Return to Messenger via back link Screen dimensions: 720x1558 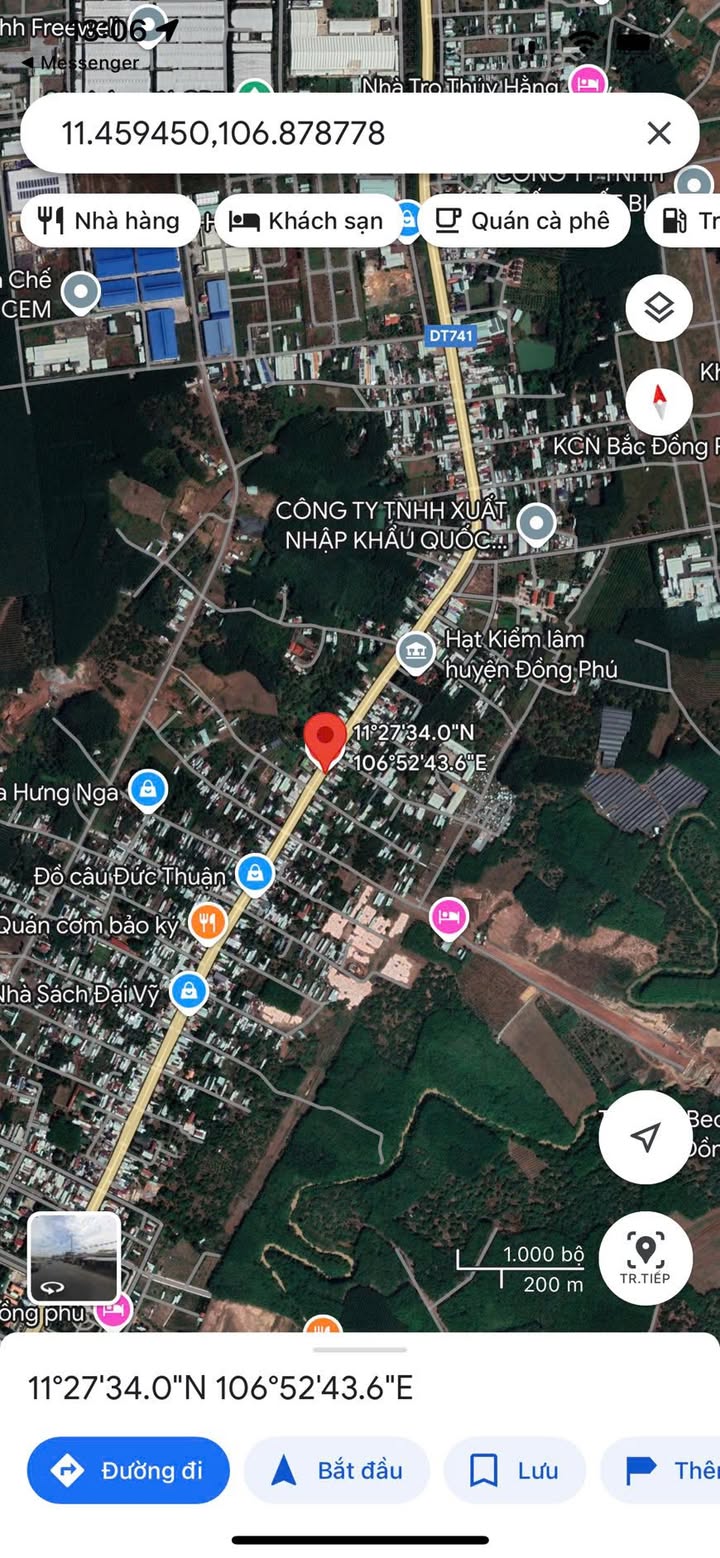(x=80, y=63)
